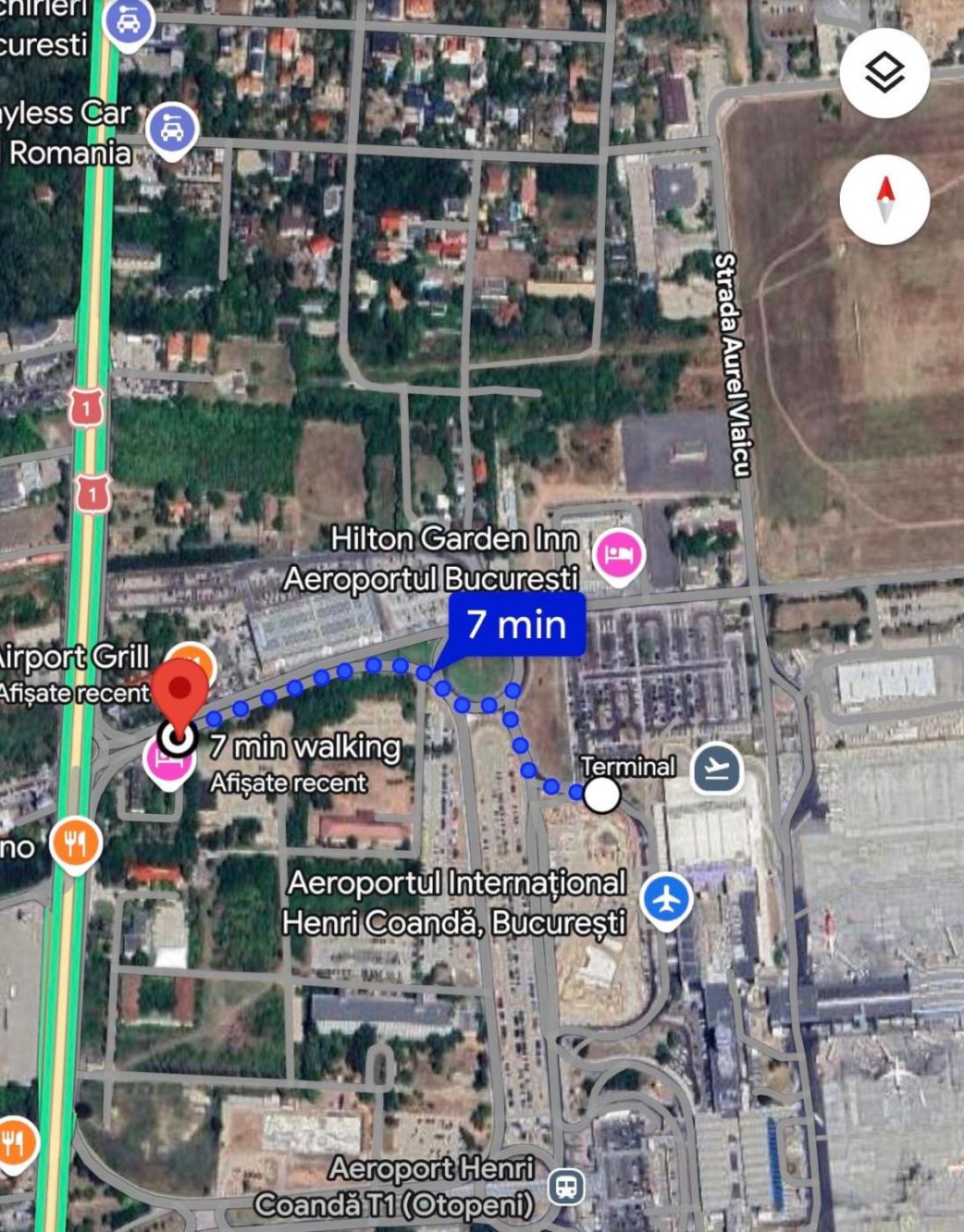
Task: Open the Romania car rental pin
Action: click(x=172, y=130)
